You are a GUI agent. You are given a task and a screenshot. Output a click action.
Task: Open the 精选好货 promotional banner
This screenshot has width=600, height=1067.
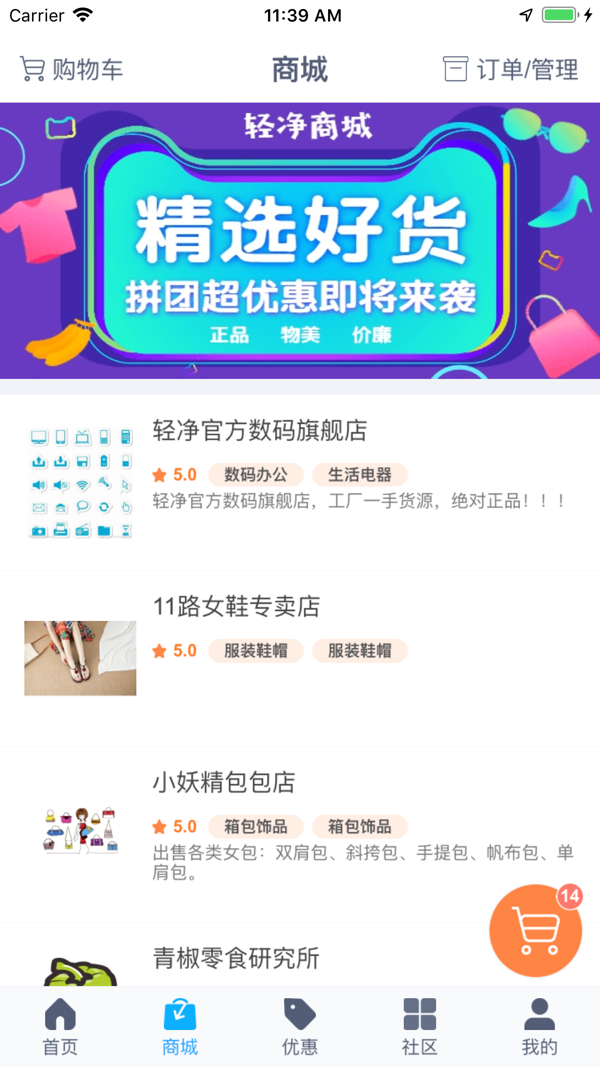[x=300, y=240]
